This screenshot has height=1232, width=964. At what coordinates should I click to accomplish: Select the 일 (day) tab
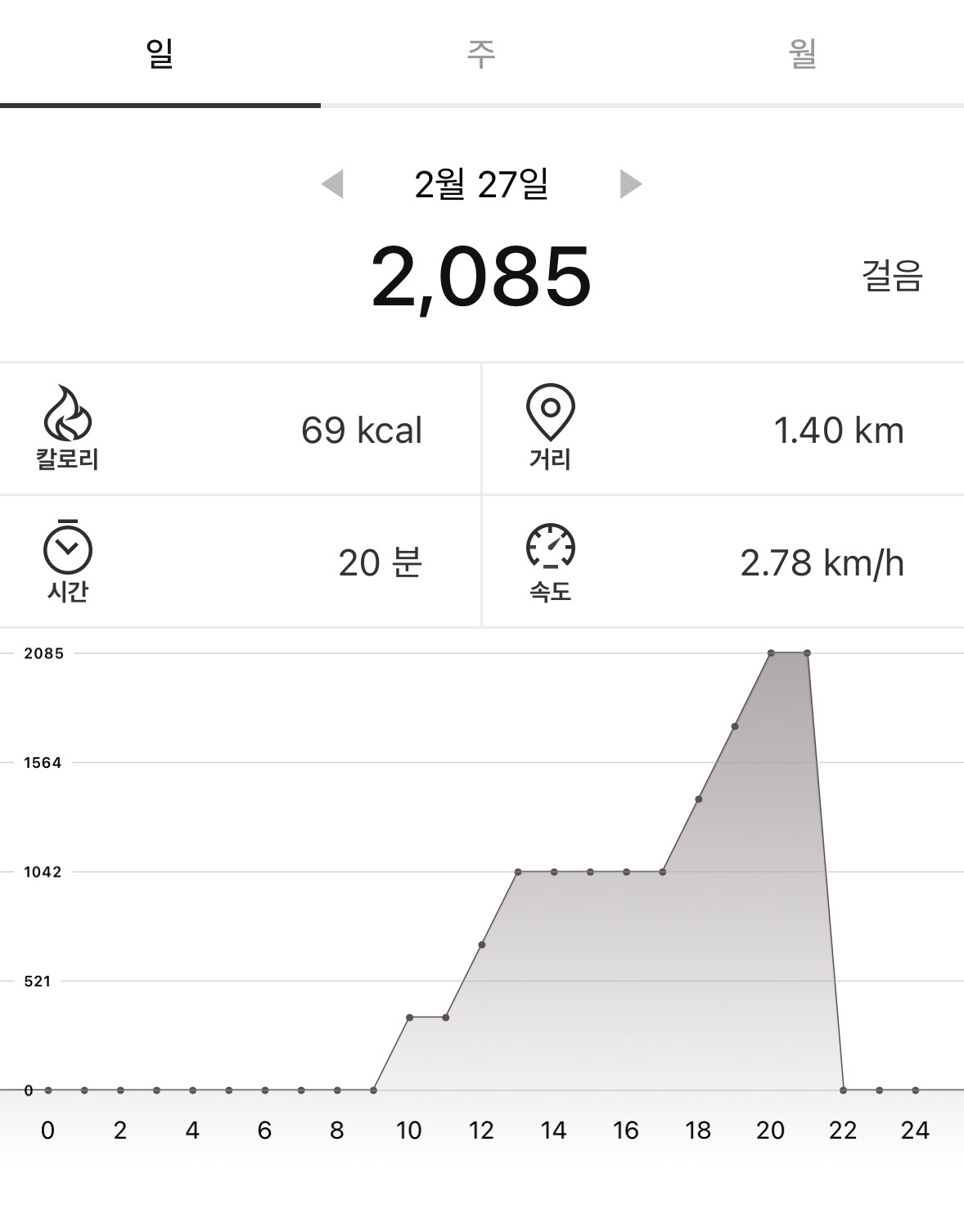(x=160, y=54)
